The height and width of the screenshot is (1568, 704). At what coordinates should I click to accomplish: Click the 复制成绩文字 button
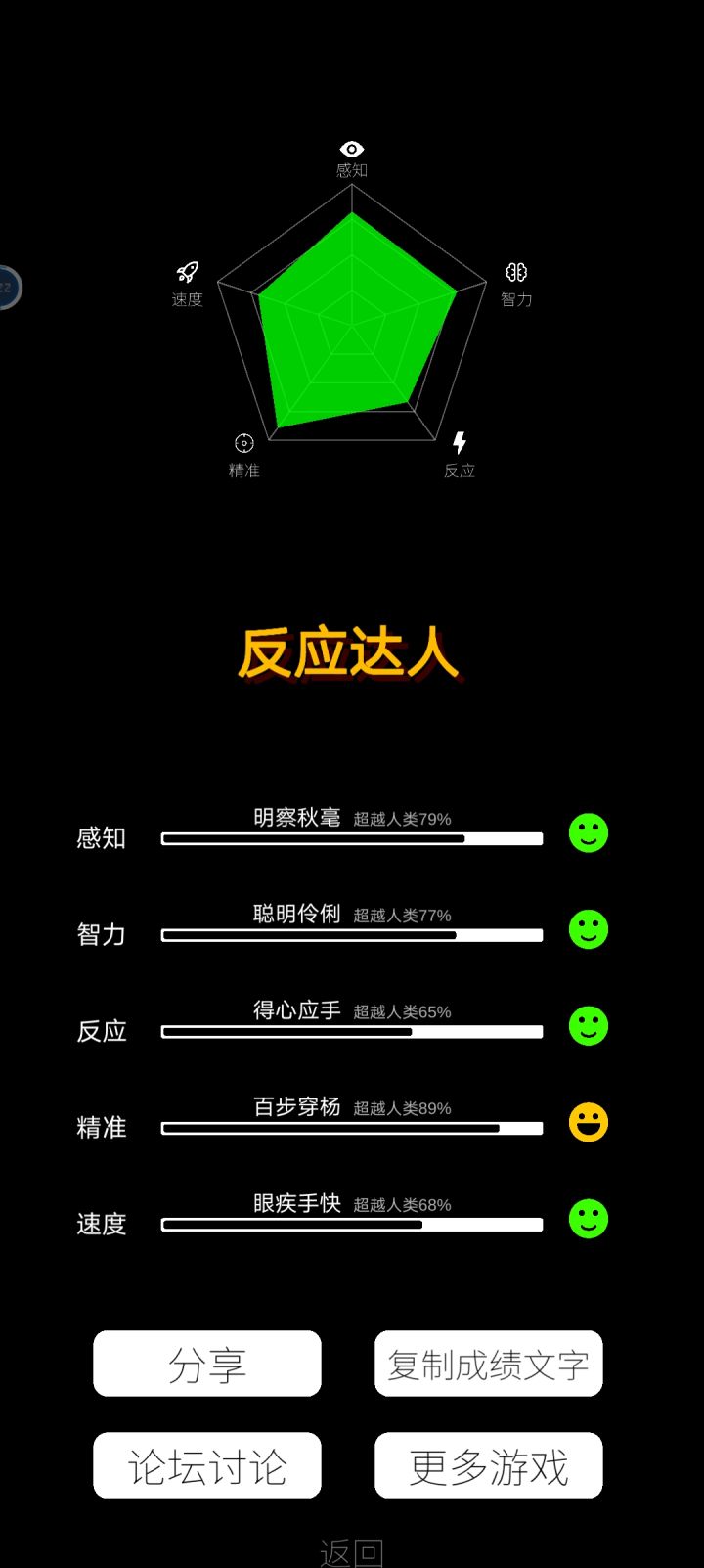(488, 1364)
